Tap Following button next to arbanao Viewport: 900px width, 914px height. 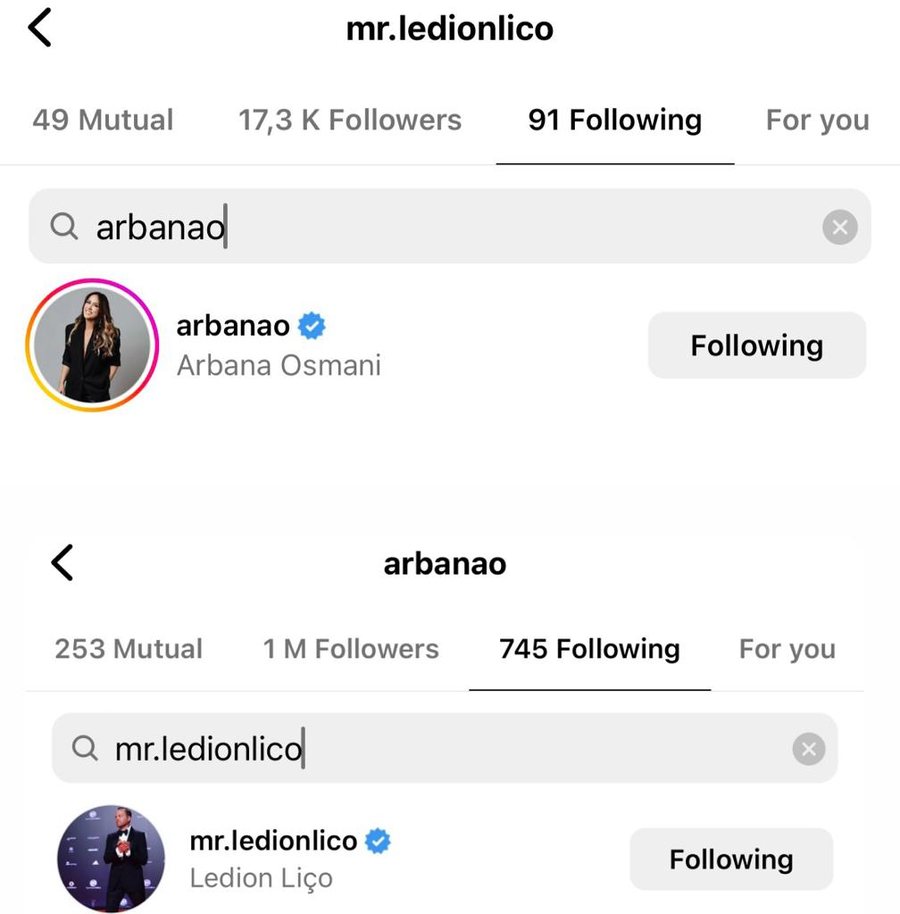756,346
